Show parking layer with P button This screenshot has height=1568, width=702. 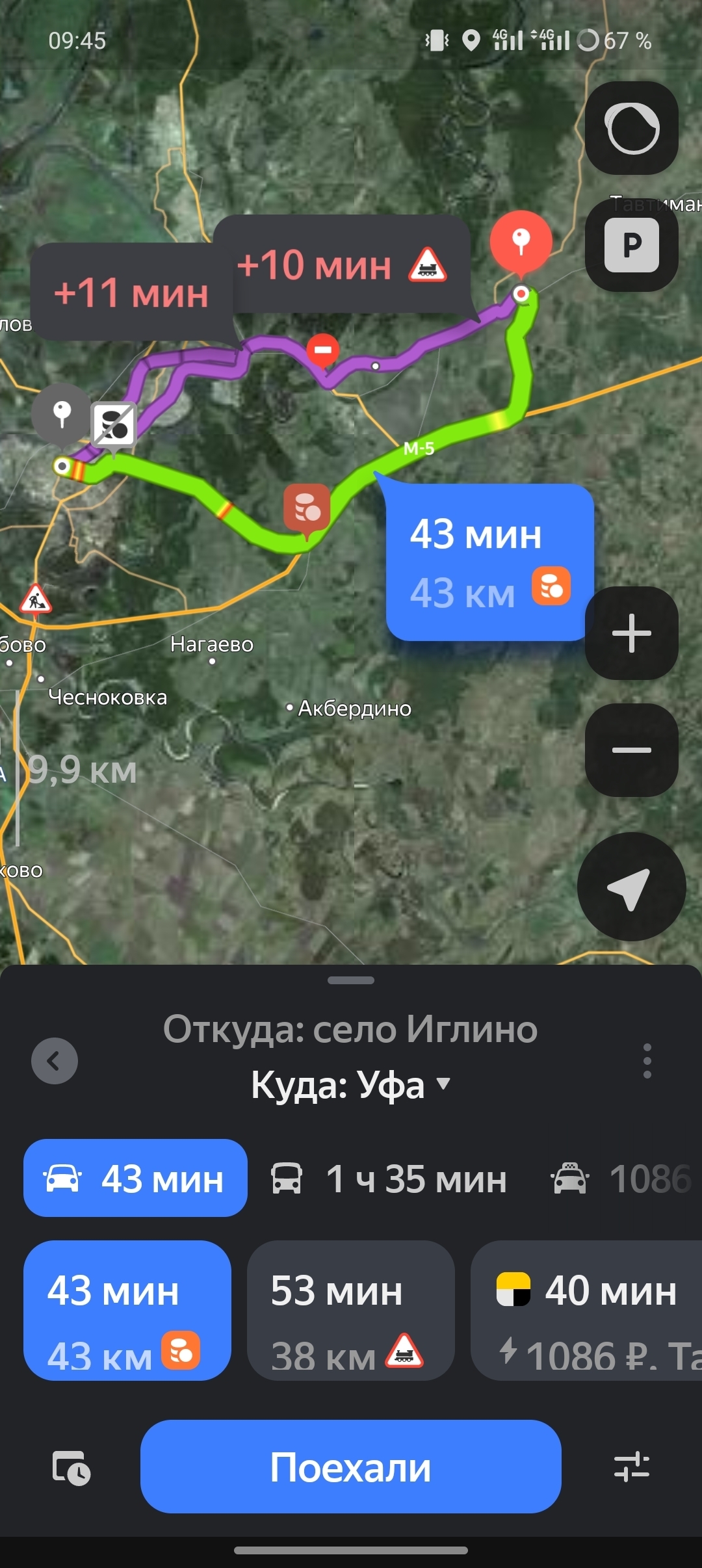(632, 245)
